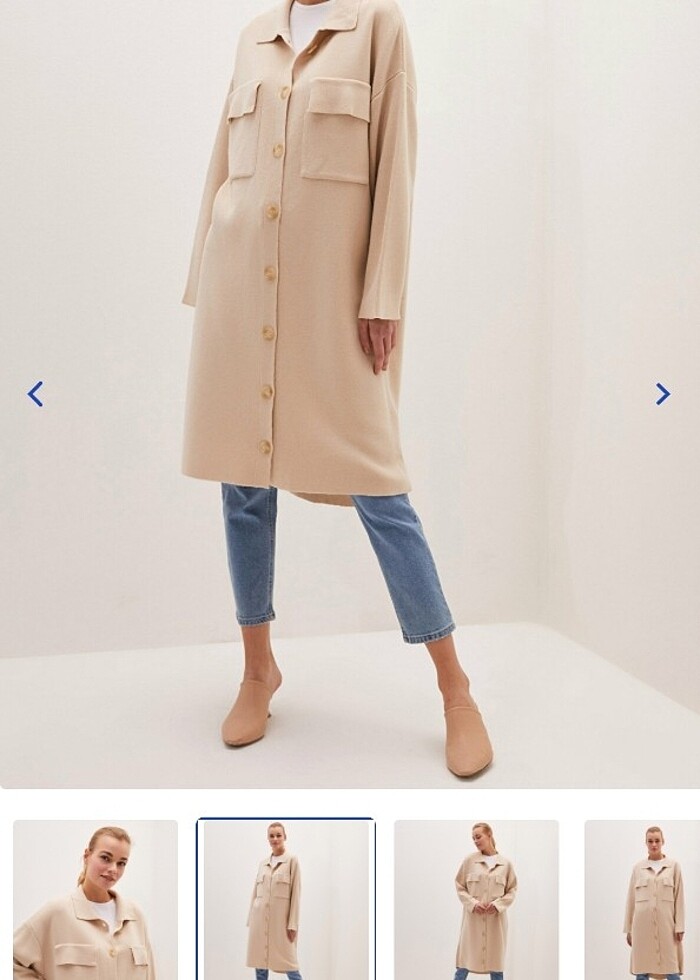Go to the previous product photo
This screenshot has height=980, width=700.
36,394
